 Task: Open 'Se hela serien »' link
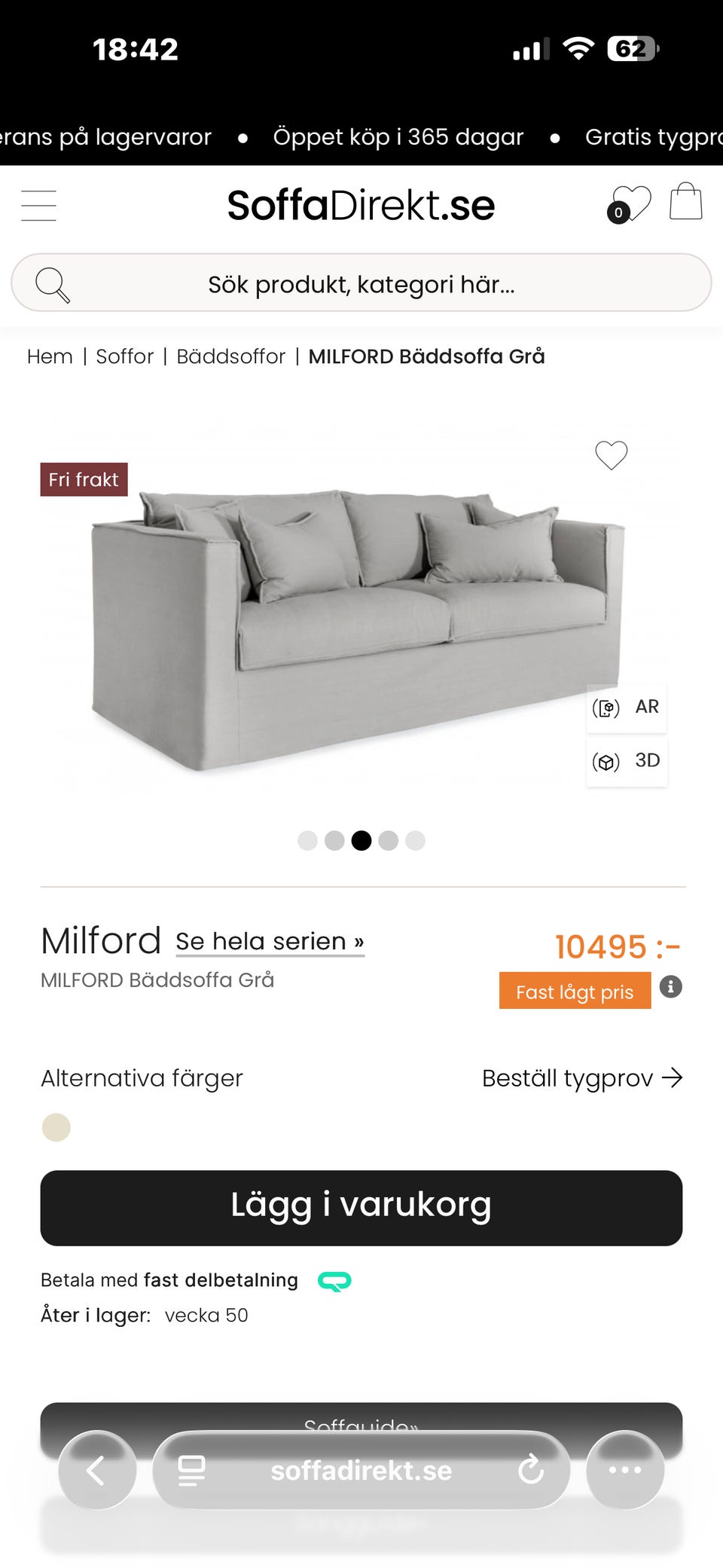[x=269, y=941]
